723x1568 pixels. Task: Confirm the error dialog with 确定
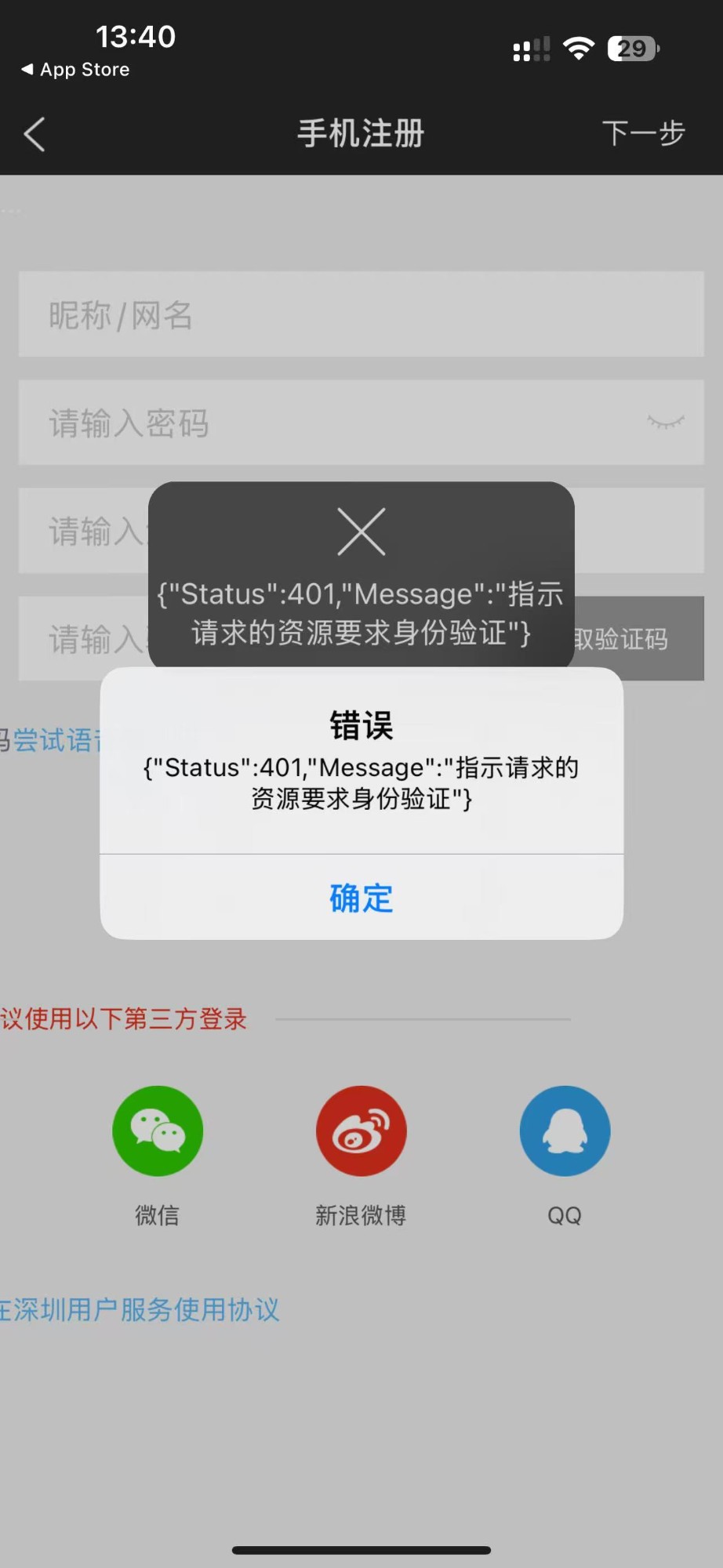pyautogui.click(x=361, y=898)
